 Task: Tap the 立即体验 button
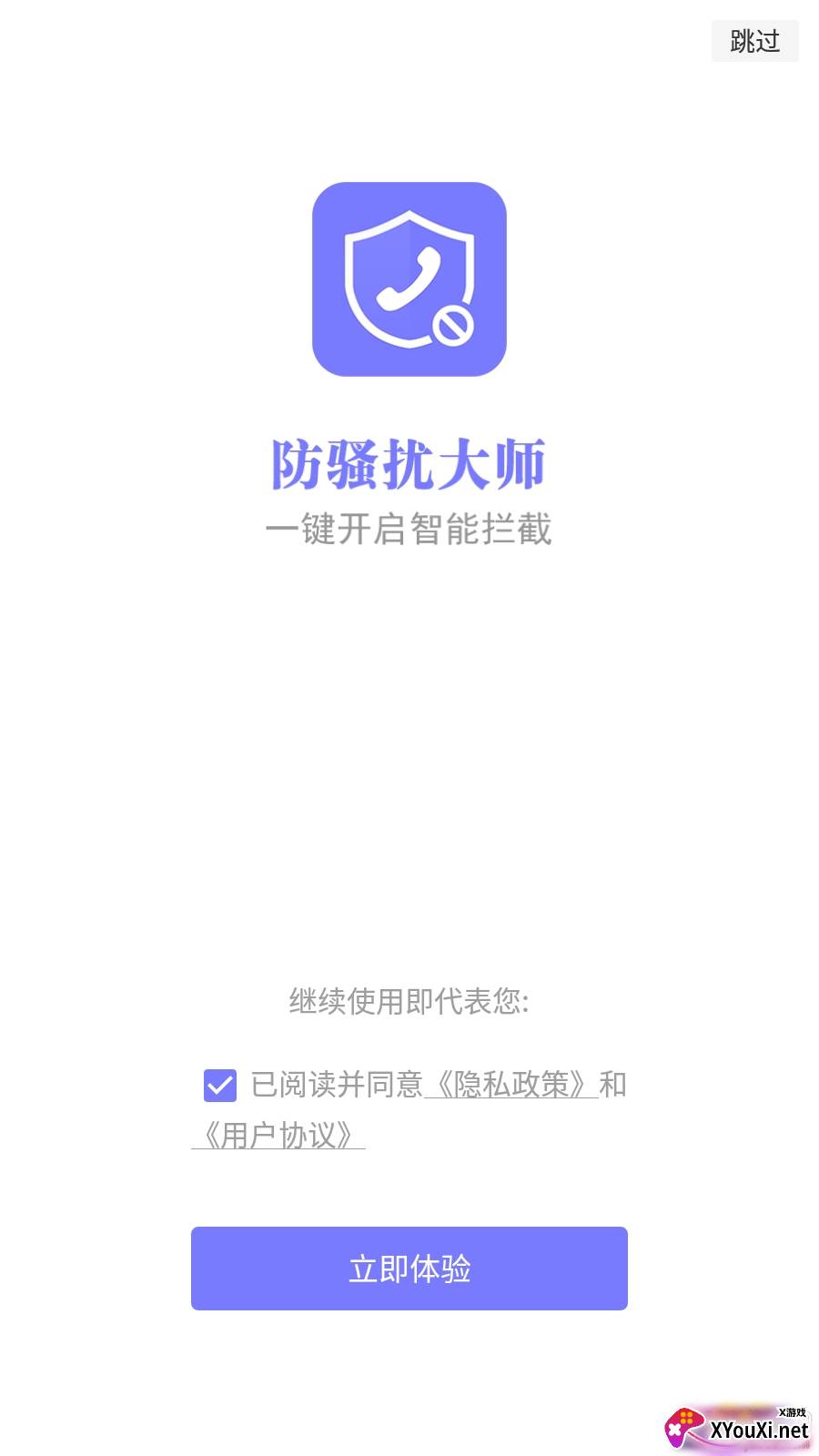coord(409,1269)
